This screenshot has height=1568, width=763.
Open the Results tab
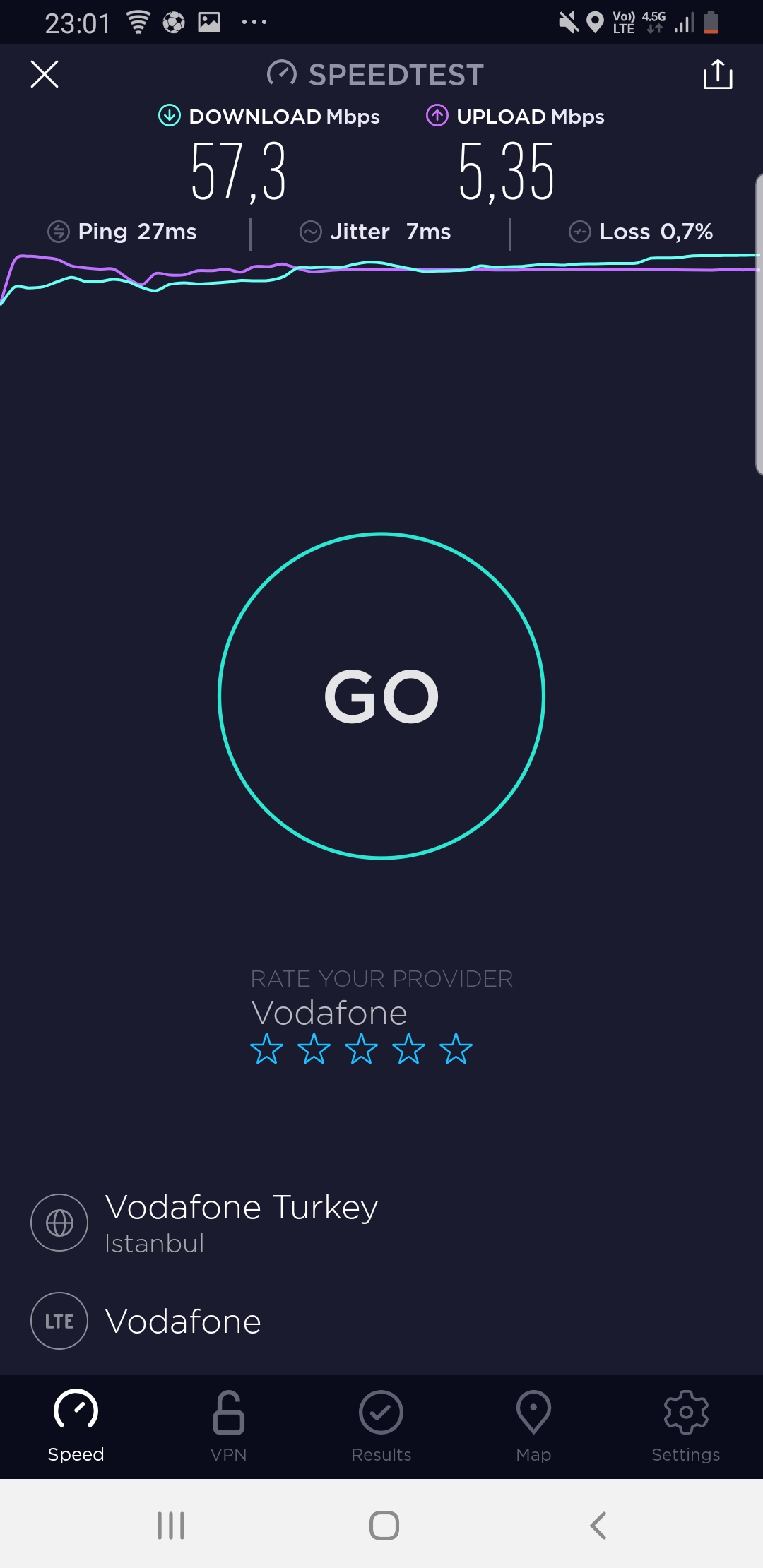coord(381,1427)
